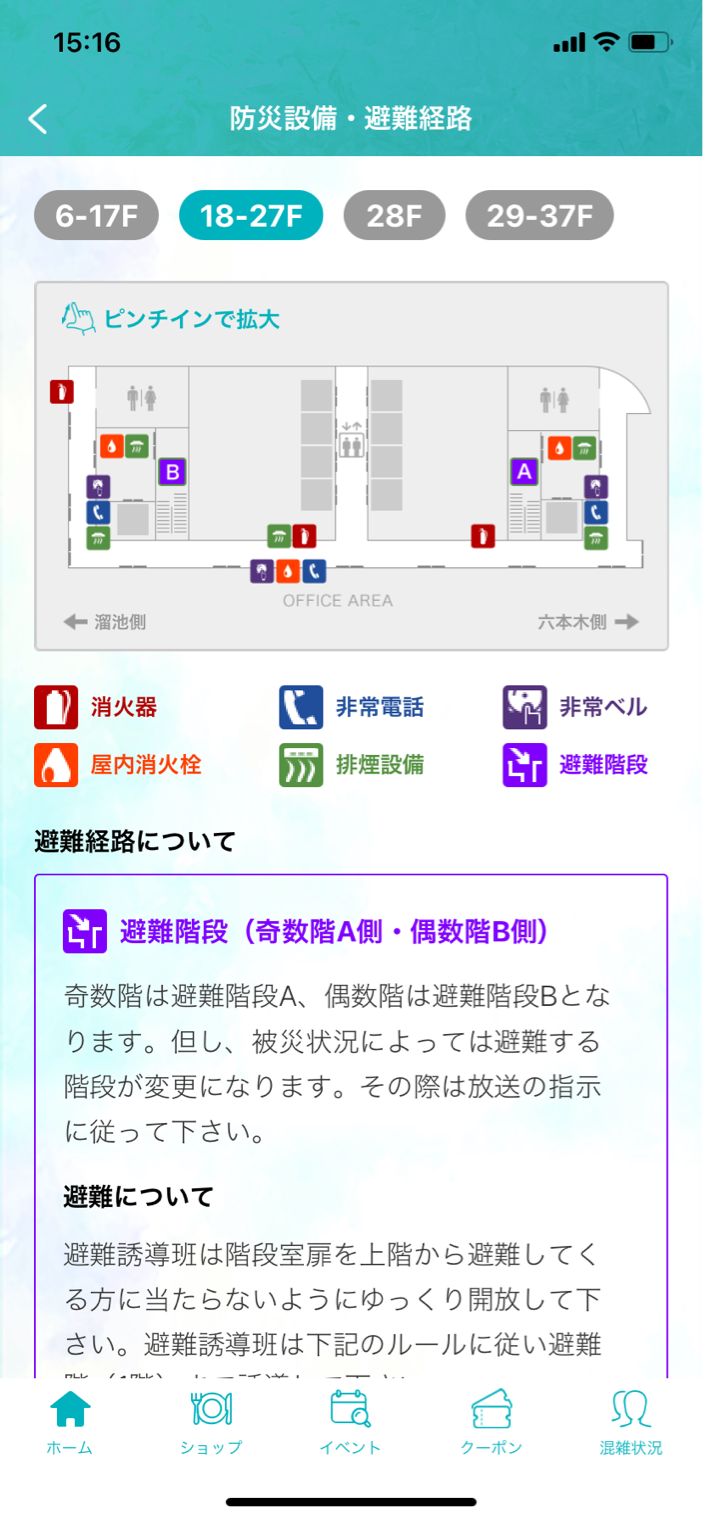703x1520 pixels.
Task: Select the 6-17F floor range
Action: pyautogui.click(x=96, y=216)
